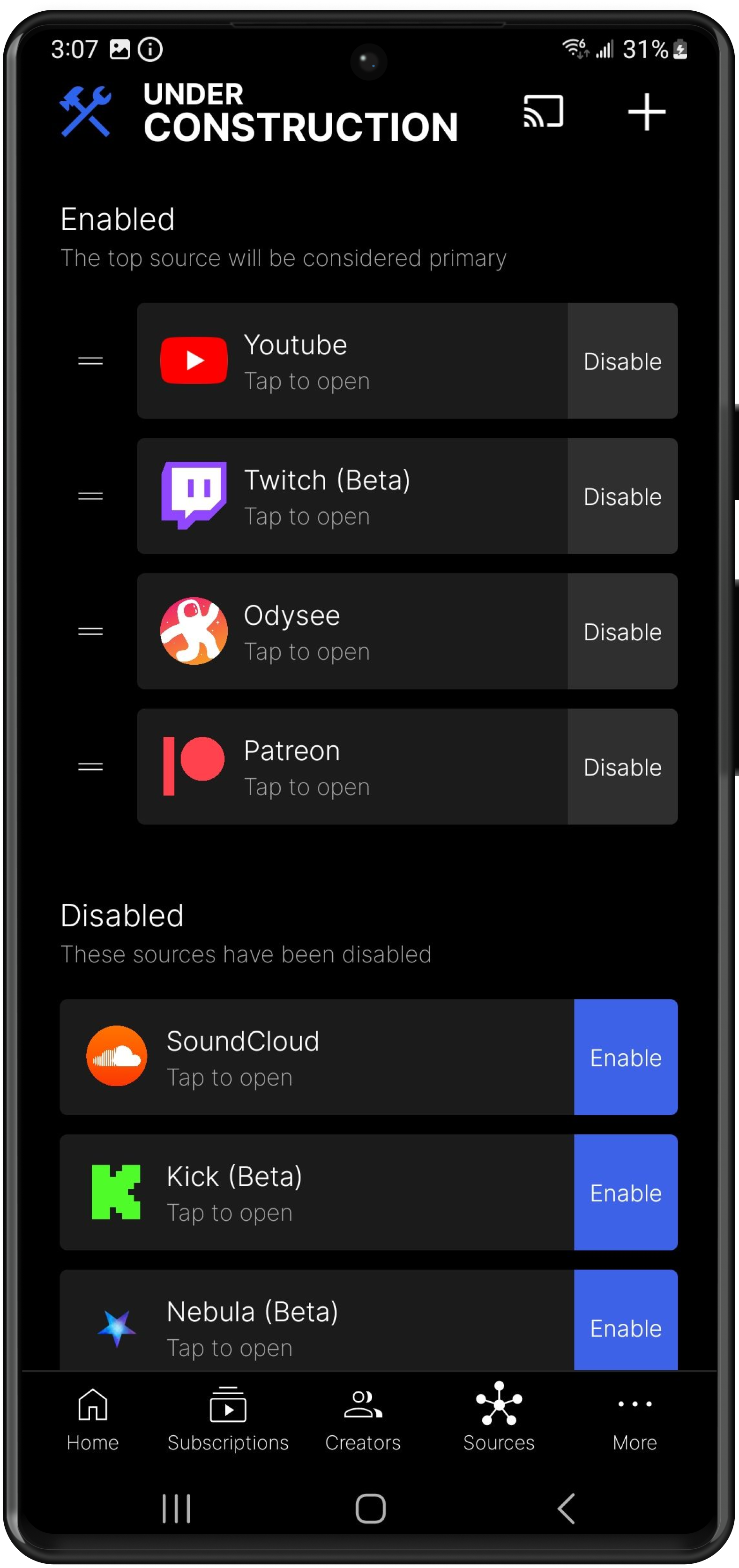
Task: Disable the Youtube source
Action: [x=622, y=361]
